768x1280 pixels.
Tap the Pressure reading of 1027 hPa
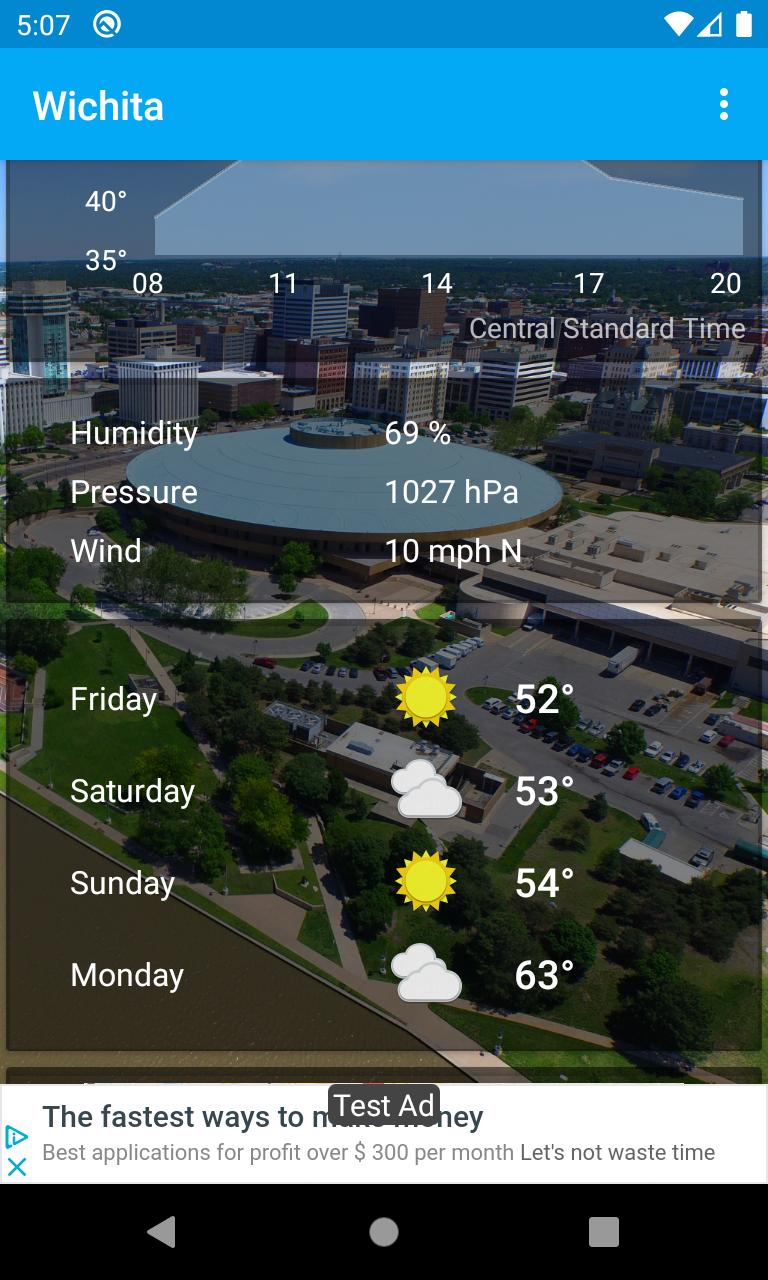(x=450, y=491)
